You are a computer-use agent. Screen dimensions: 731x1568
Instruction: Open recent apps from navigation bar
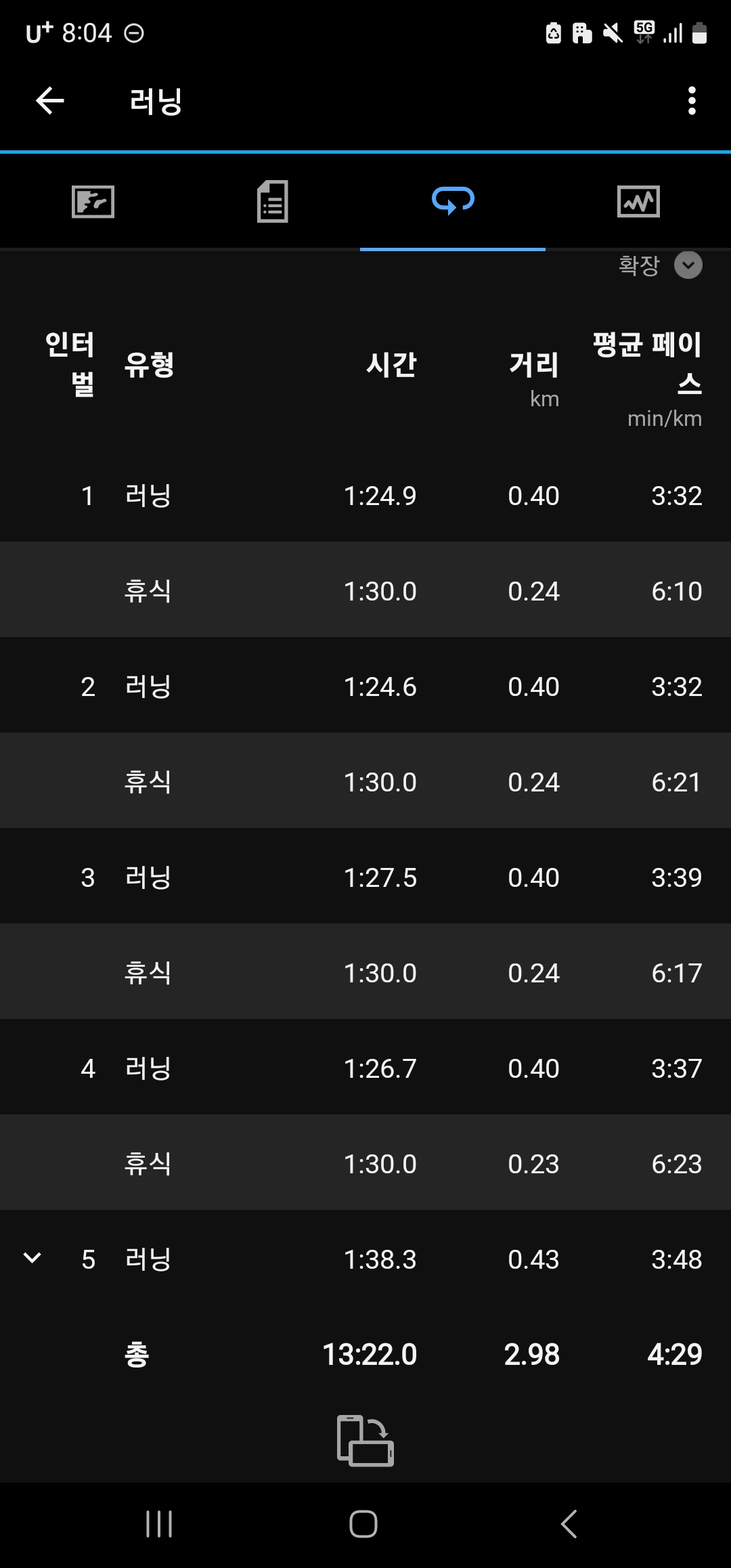click(x=159, y=1524)
